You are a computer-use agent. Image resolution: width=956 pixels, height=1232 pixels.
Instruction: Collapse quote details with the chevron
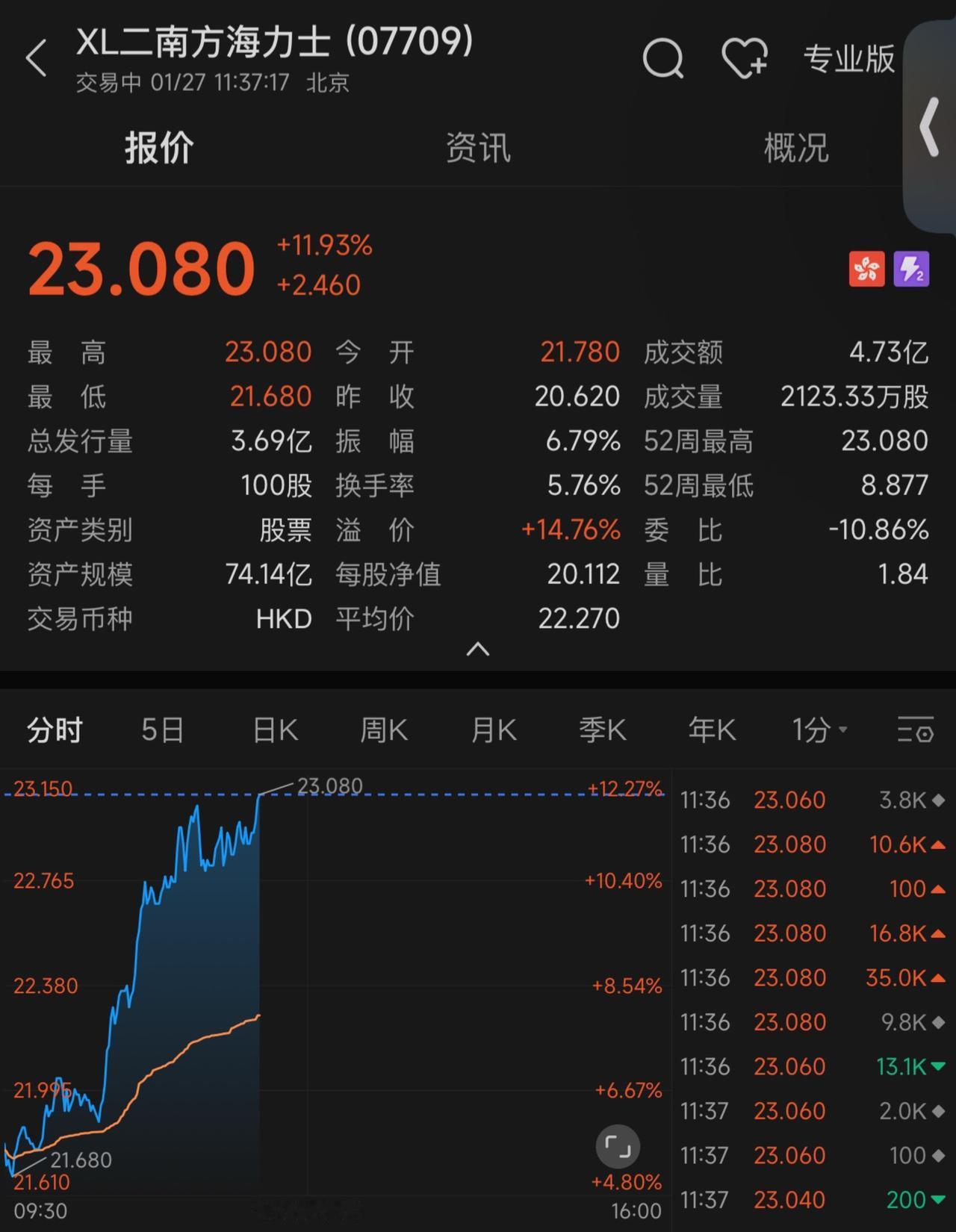[x=476, y=650]
